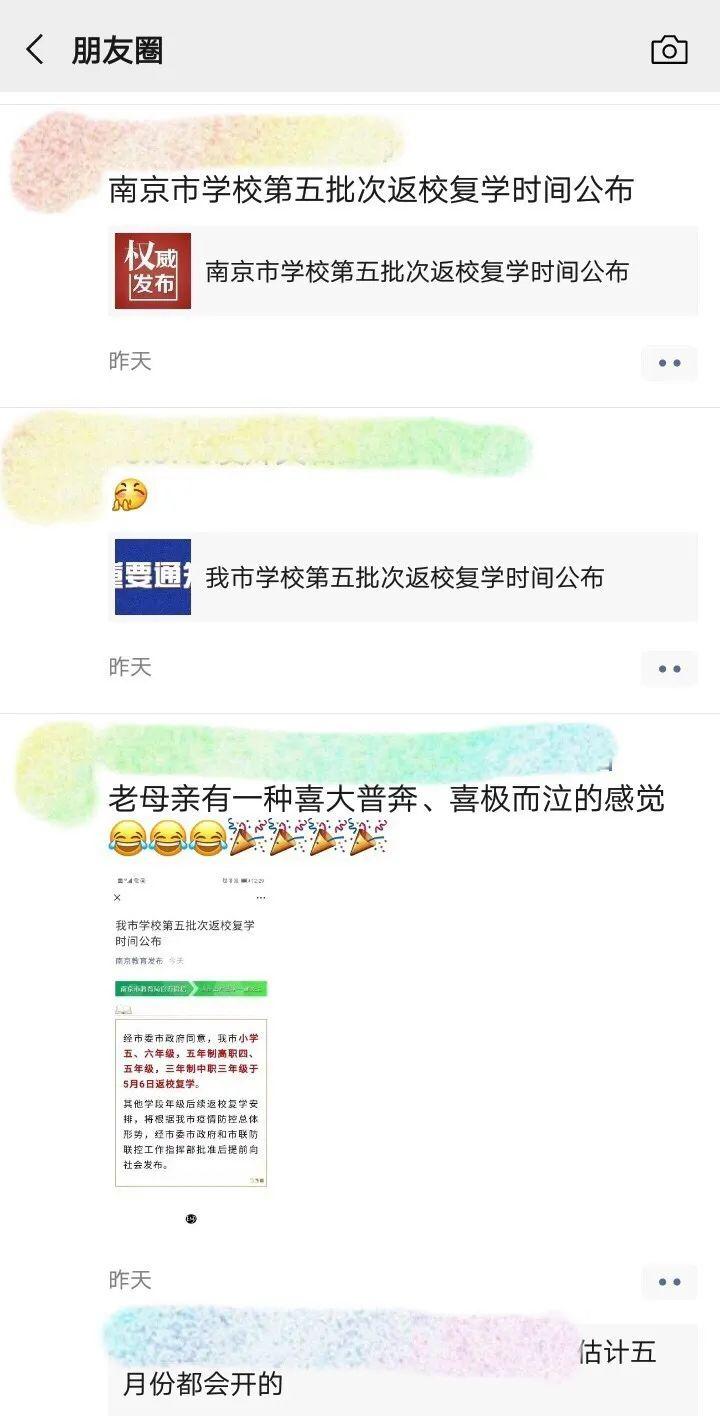Tap the two-dot button under the 老母亲 post

tap(669, 1281)
